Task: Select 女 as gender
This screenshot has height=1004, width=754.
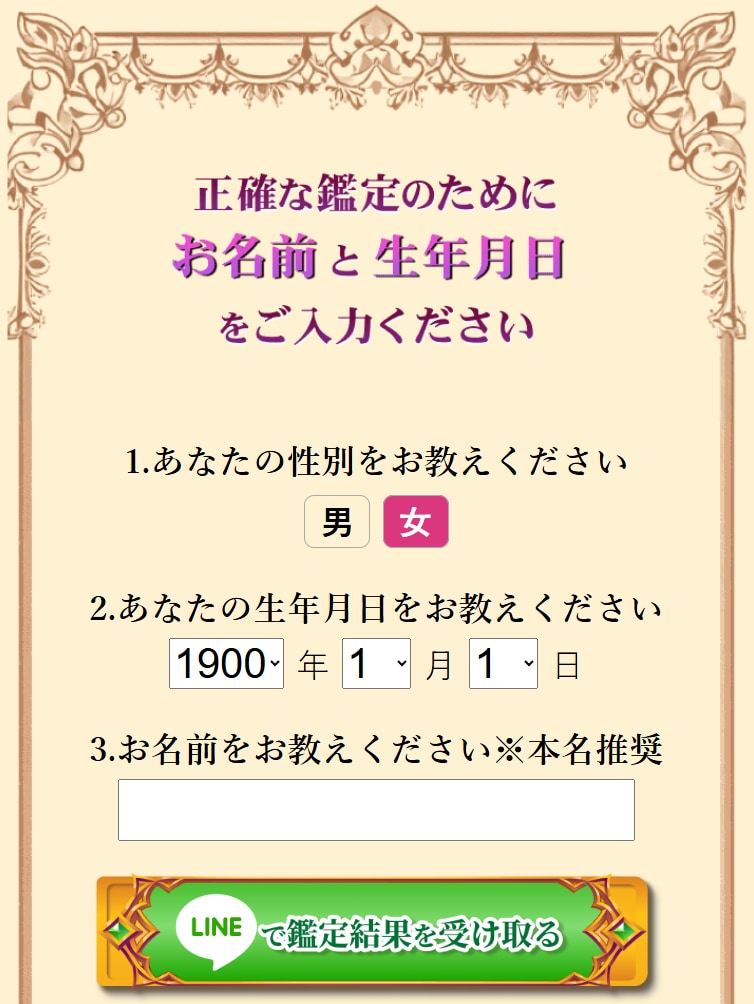Action: click(415, 522)
